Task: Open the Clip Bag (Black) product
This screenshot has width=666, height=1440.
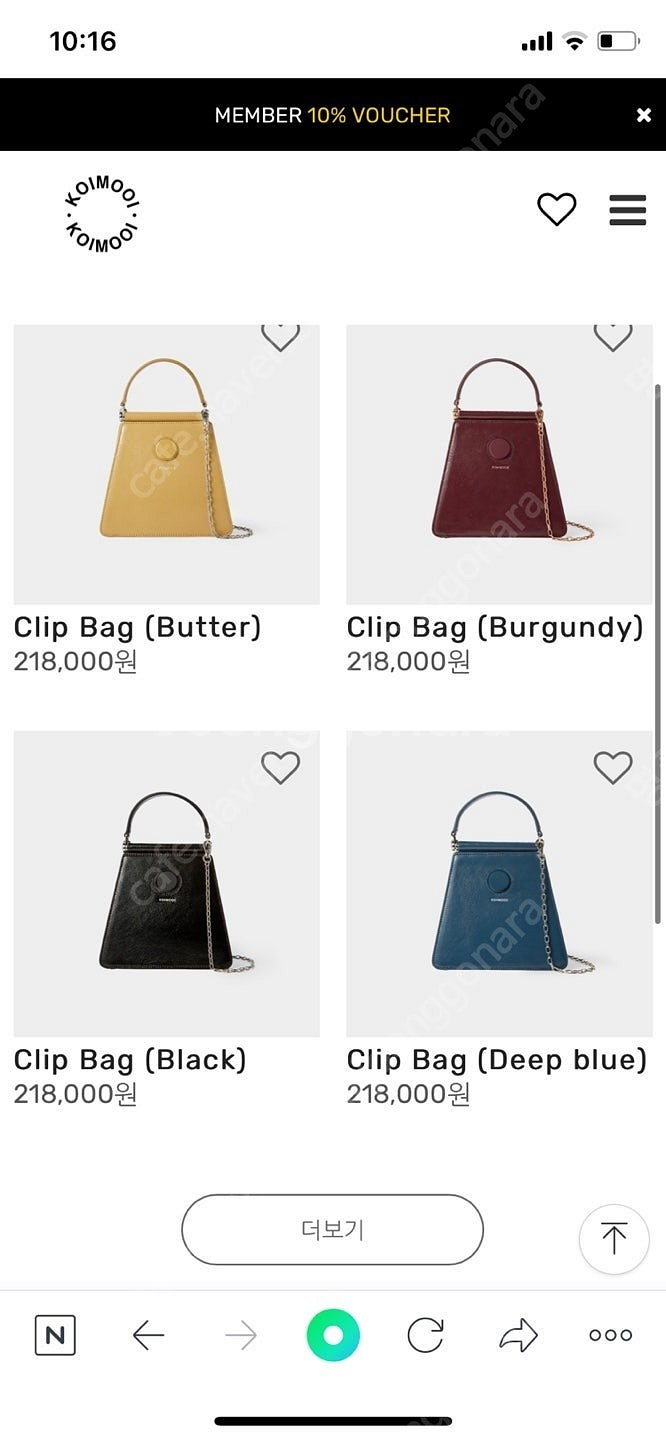Action: click(166, 884)
